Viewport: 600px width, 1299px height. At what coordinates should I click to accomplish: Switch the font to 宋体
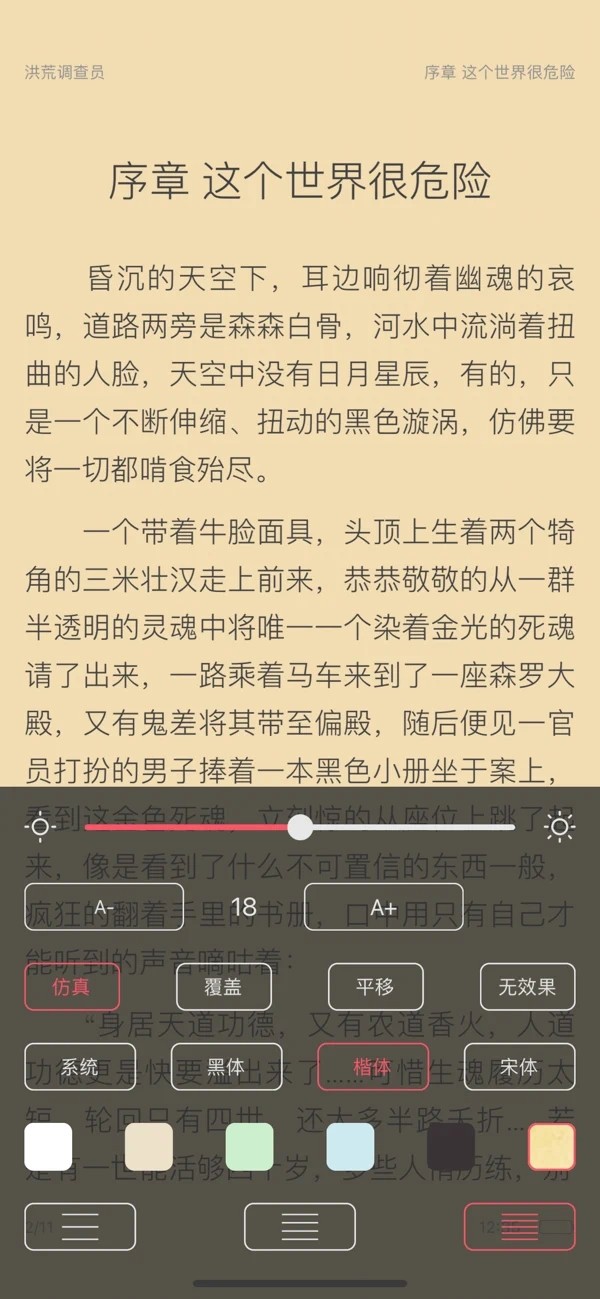click(x=519, y=1067)
